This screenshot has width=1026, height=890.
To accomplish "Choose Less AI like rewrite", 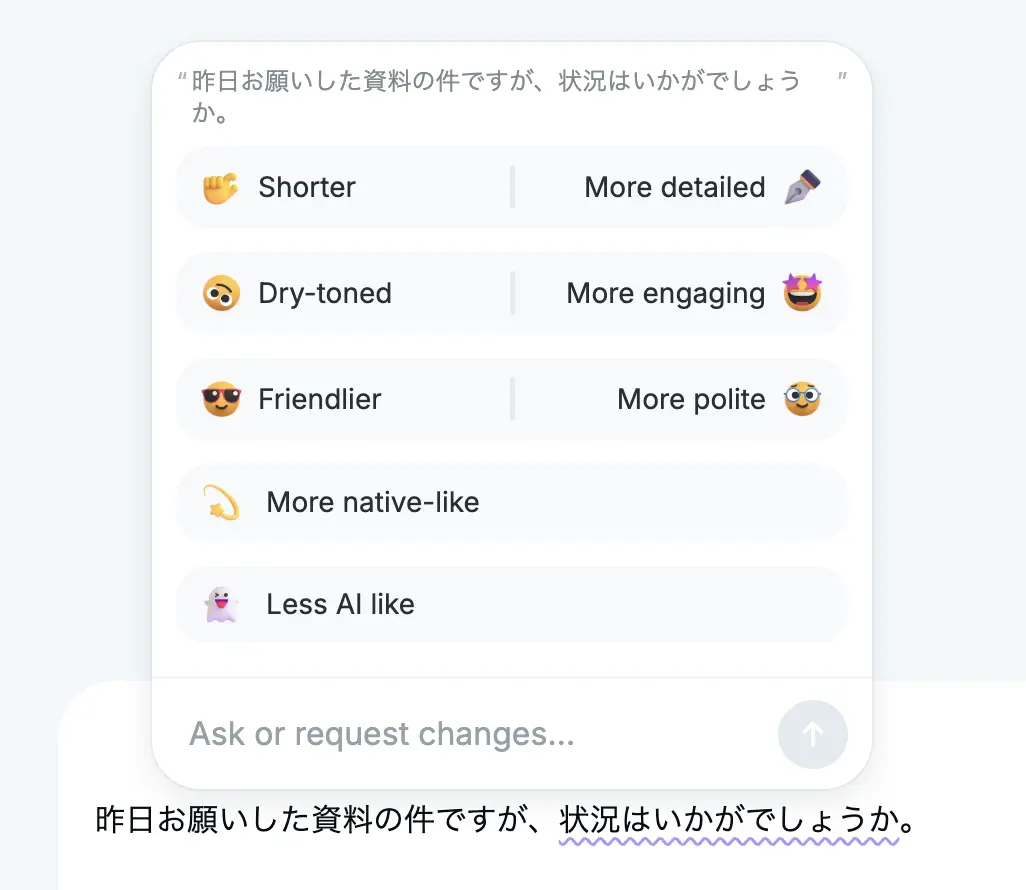I will (x=340, y=605).
